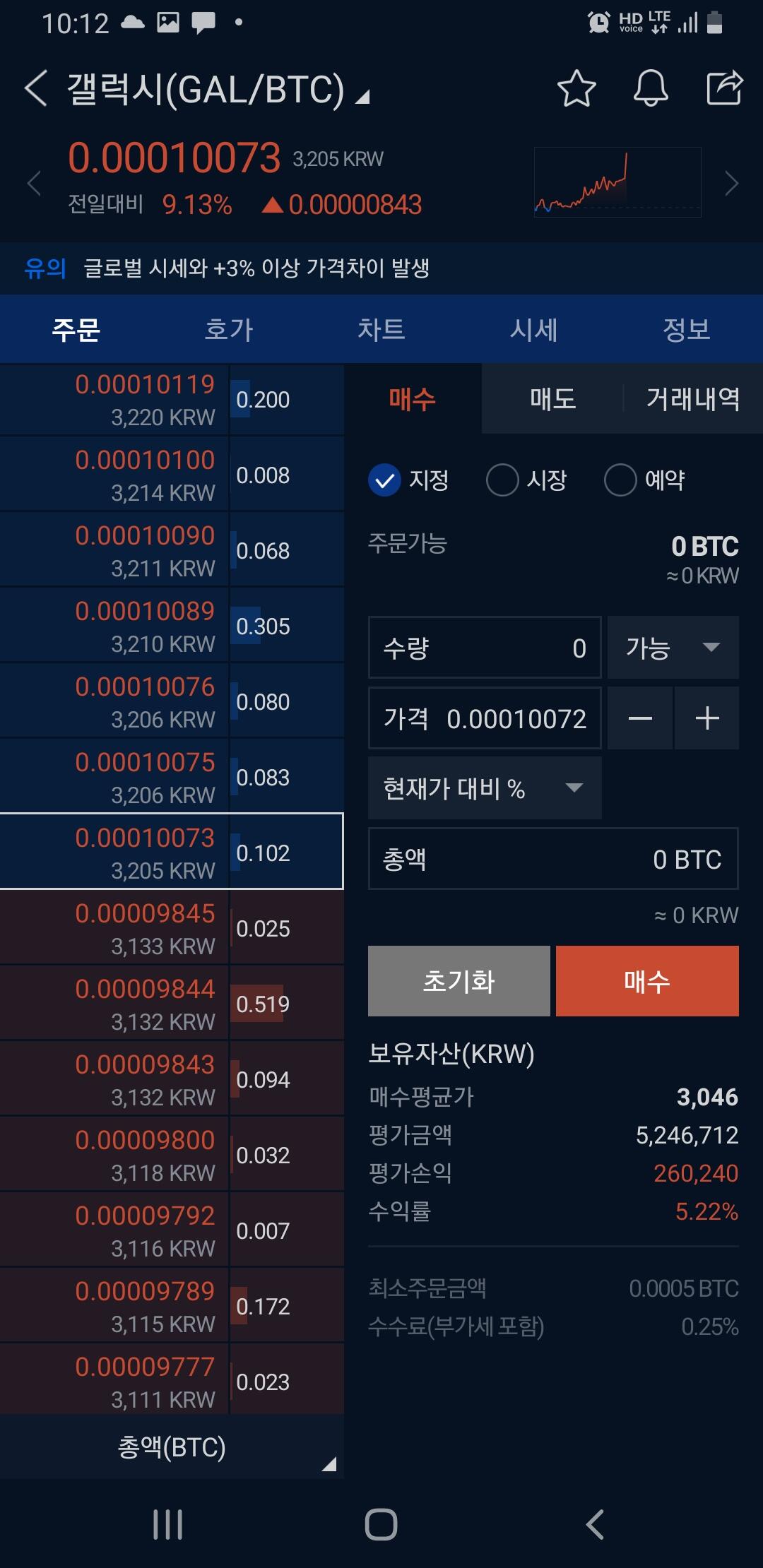Switch to the 차트 tab

381,329
